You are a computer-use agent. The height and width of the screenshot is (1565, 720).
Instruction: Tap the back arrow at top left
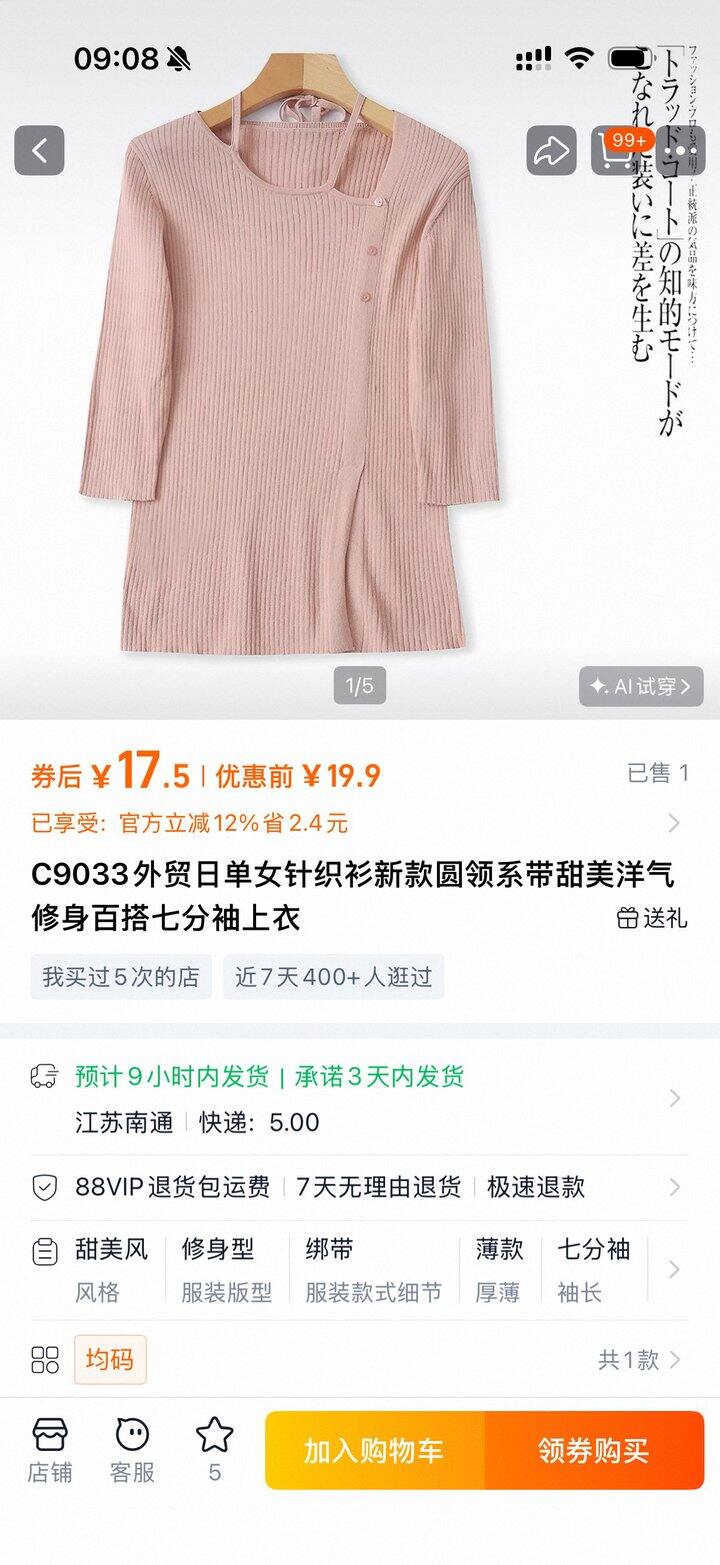tap(39, 148)
